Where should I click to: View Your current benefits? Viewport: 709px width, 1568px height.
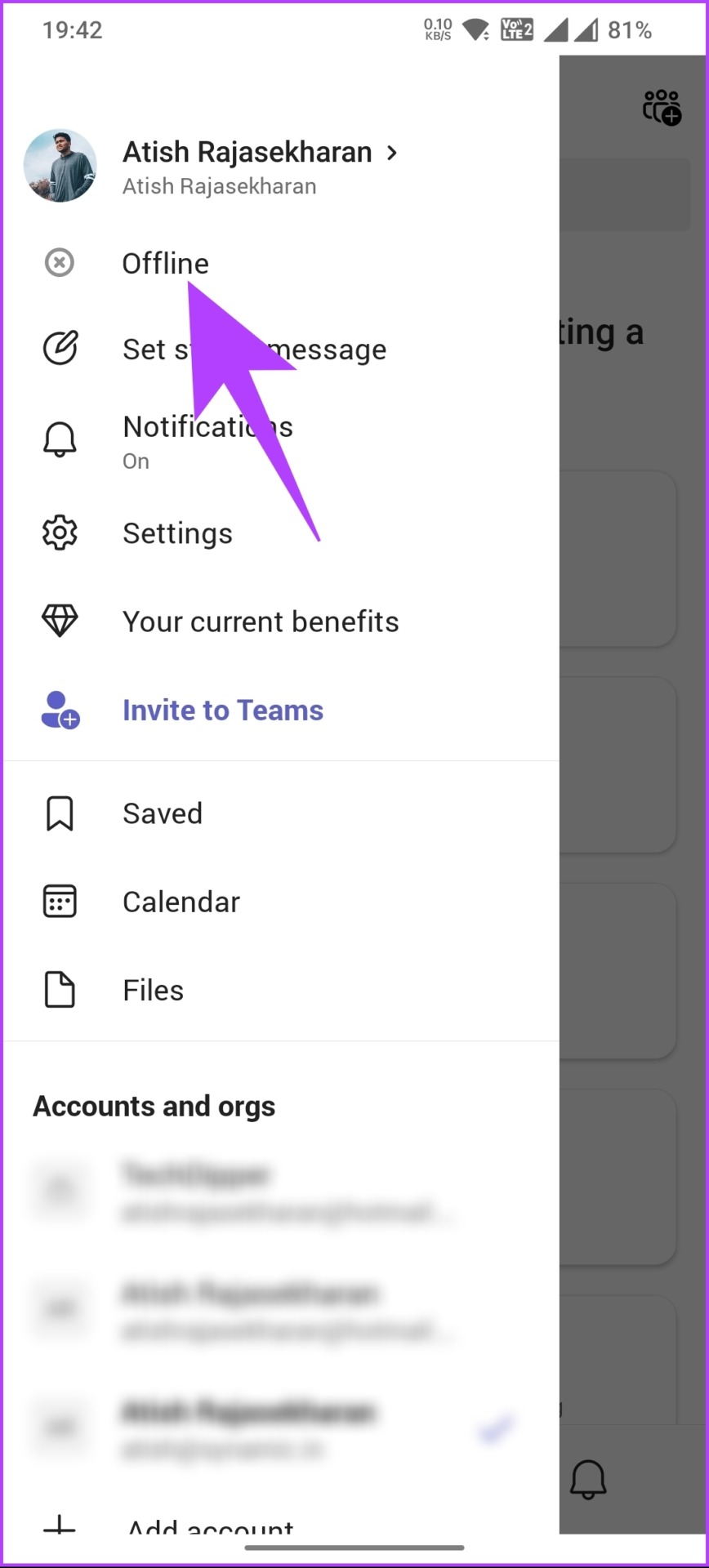click(x=280, y=621)
